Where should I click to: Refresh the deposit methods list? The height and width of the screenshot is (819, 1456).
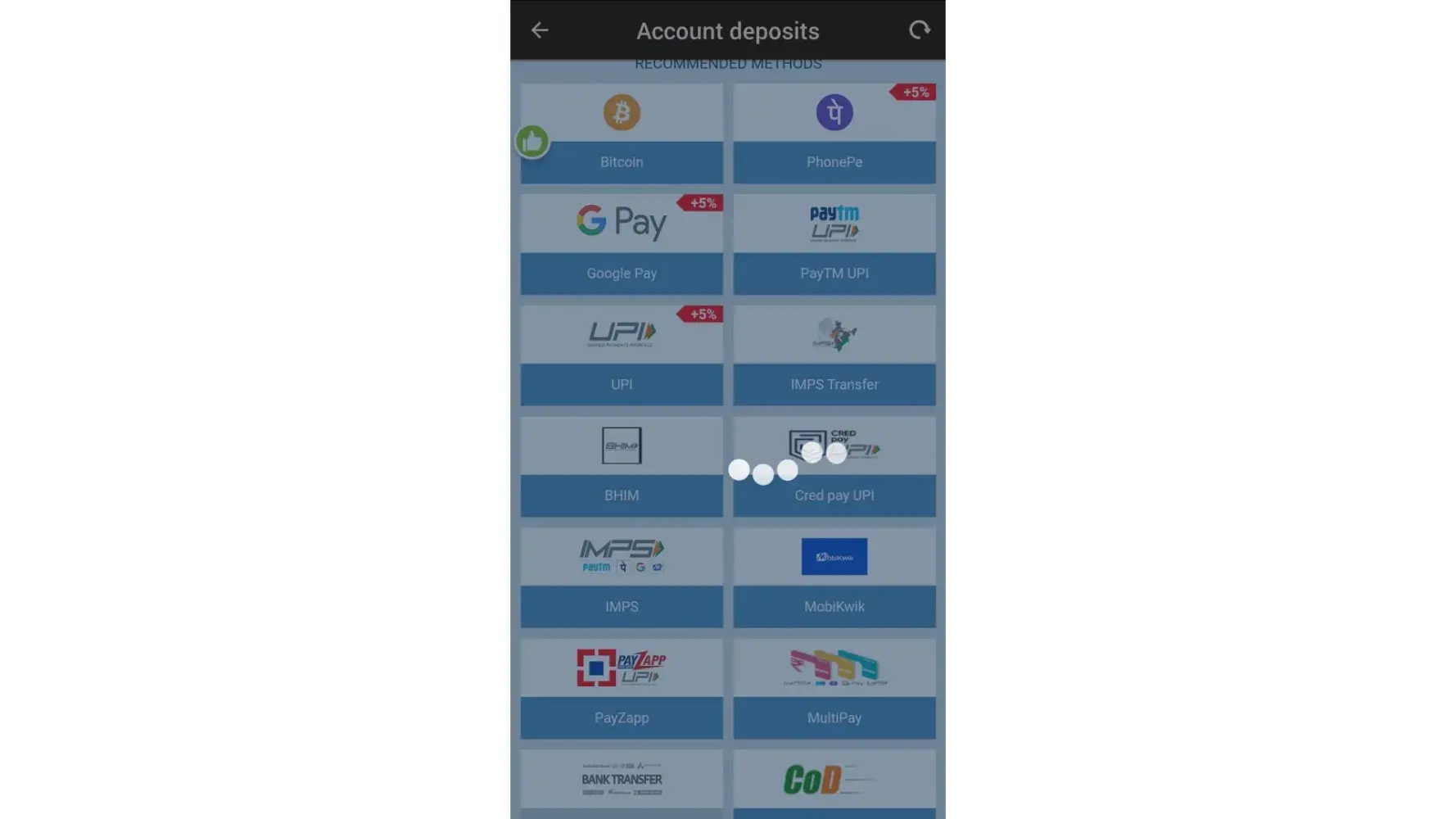pyautogui.click(x=919, y=30)
